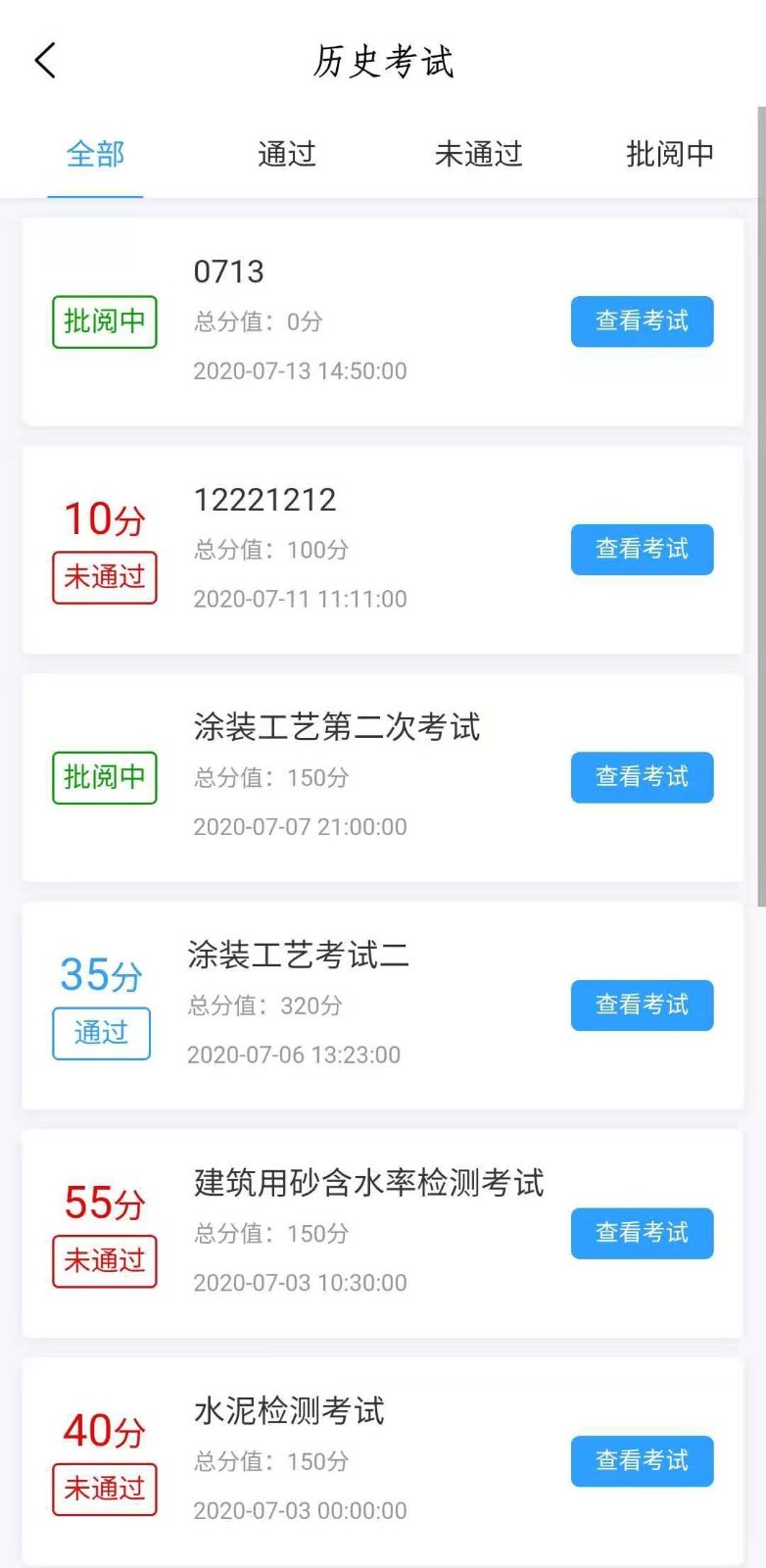The image size is (766, 1568).
Task: Click 查看考试 for 水泥检测考试
Action: 642,1460
